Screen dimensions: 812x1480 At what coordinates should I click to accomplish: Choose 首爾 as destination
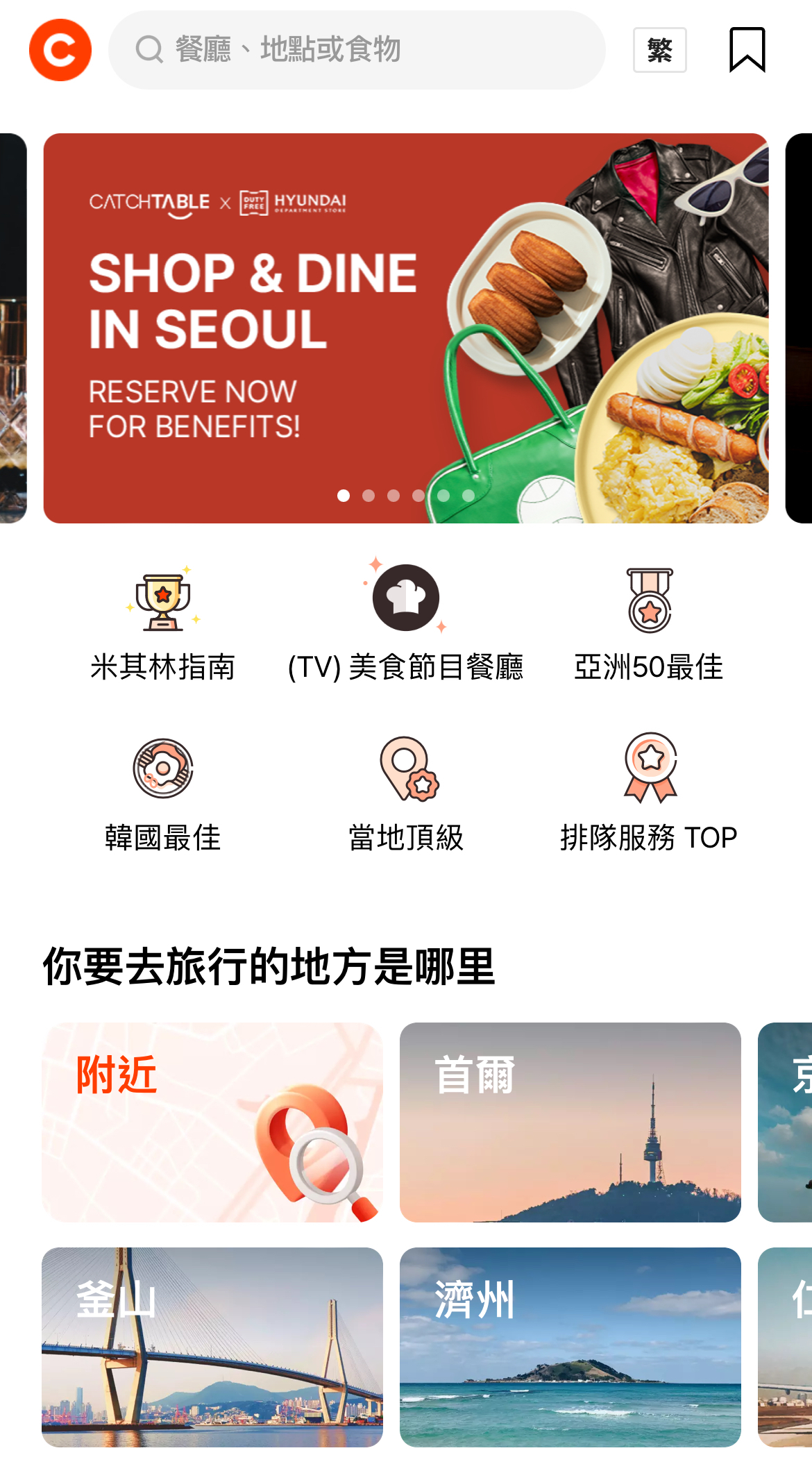[x=570, y=1122]
